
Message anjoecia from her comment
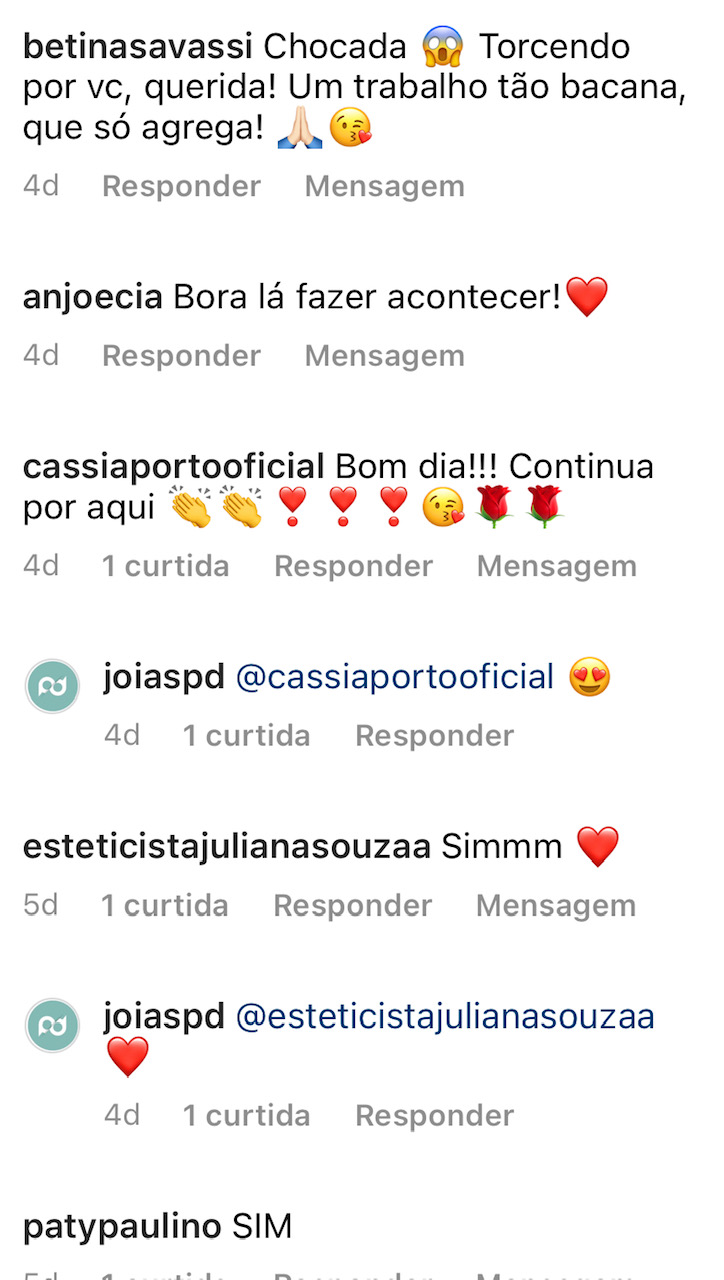384,356
